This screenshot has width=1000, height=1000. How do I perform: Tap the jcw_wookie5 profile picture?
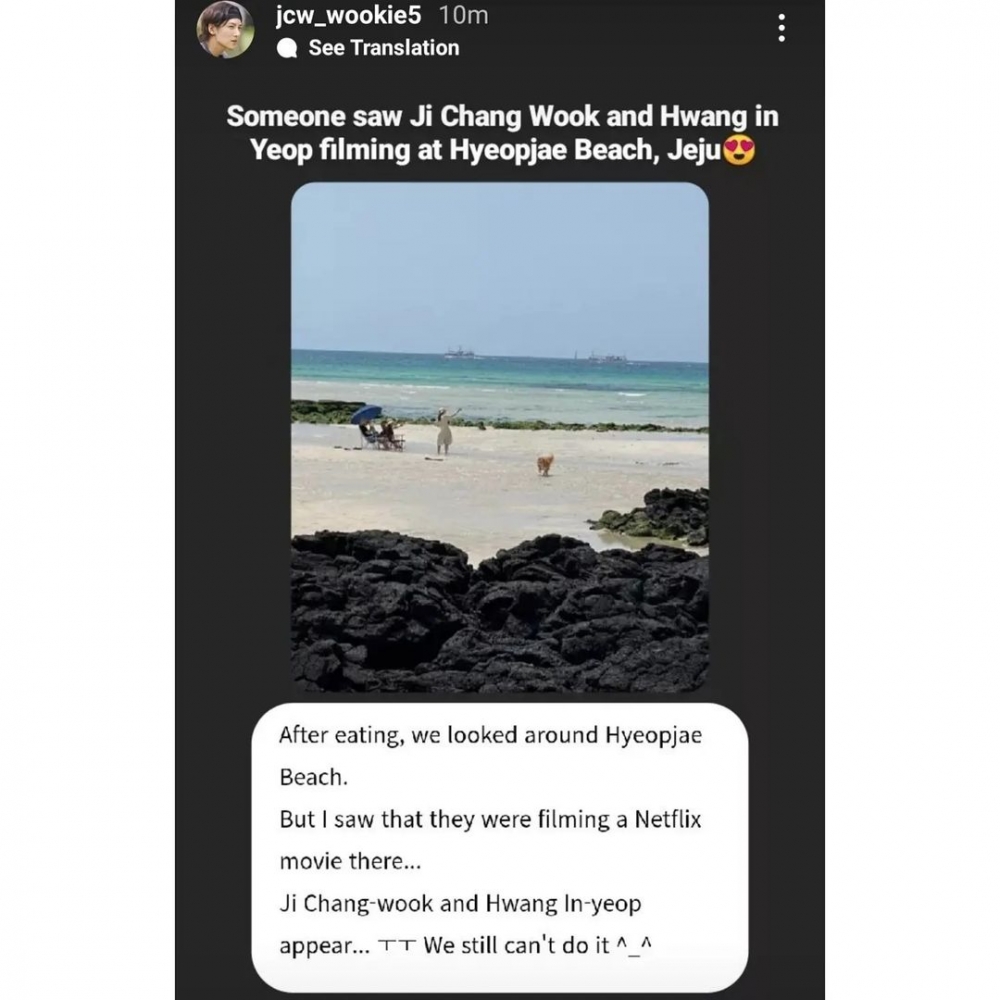tap(225, 29)
